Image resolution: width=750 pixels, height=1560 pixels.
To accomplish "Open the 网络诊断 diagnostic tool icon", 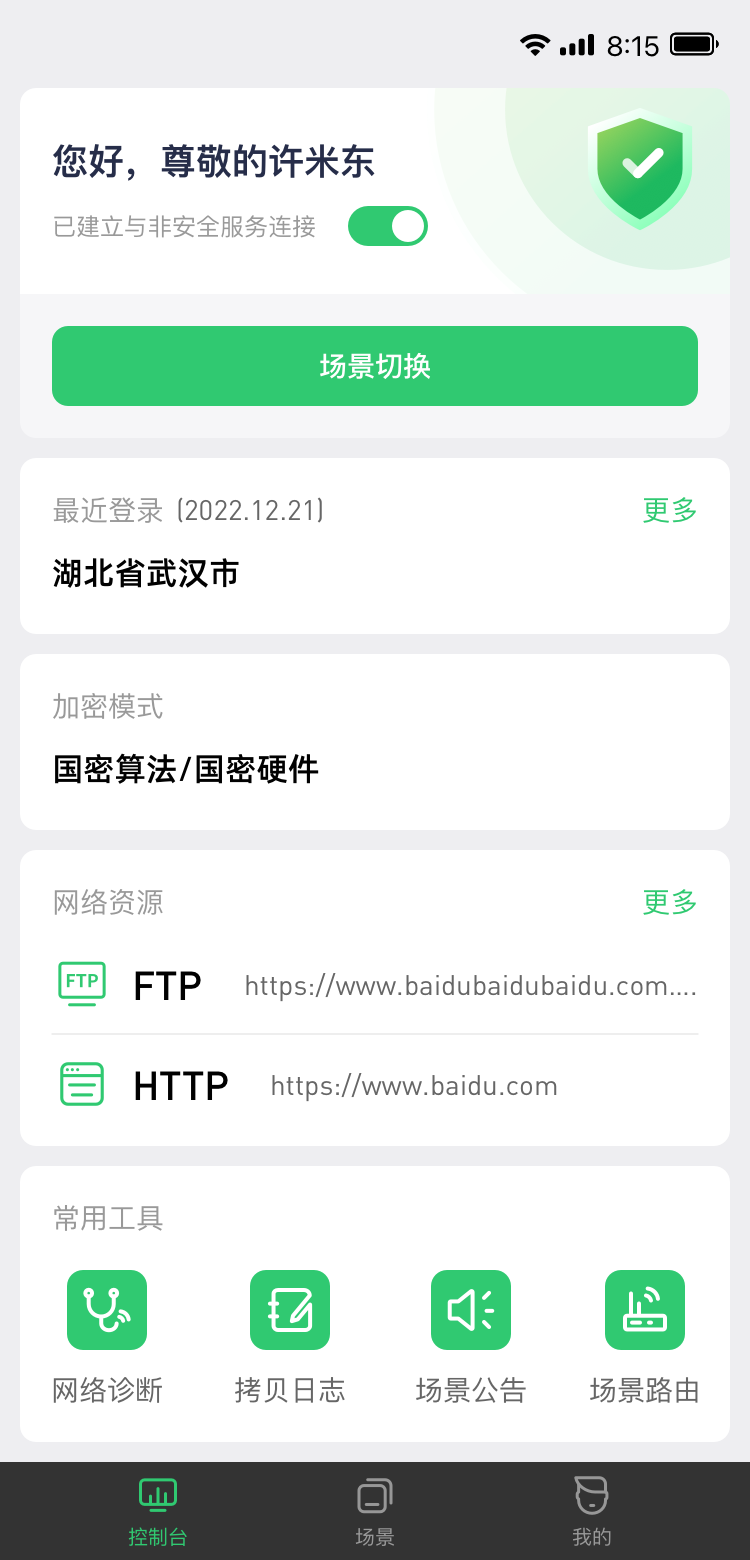I will click(106, 1309).
